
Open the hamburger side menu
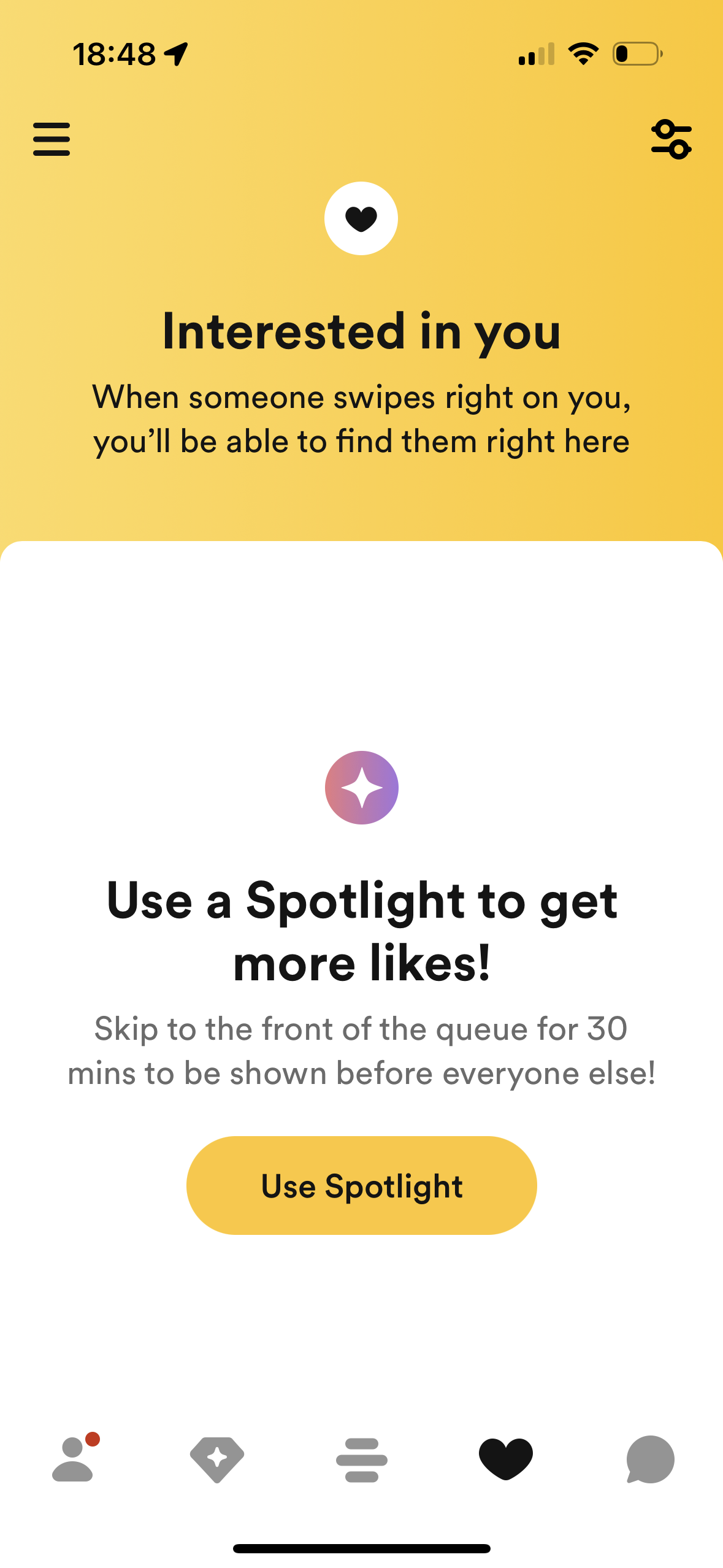52,139
